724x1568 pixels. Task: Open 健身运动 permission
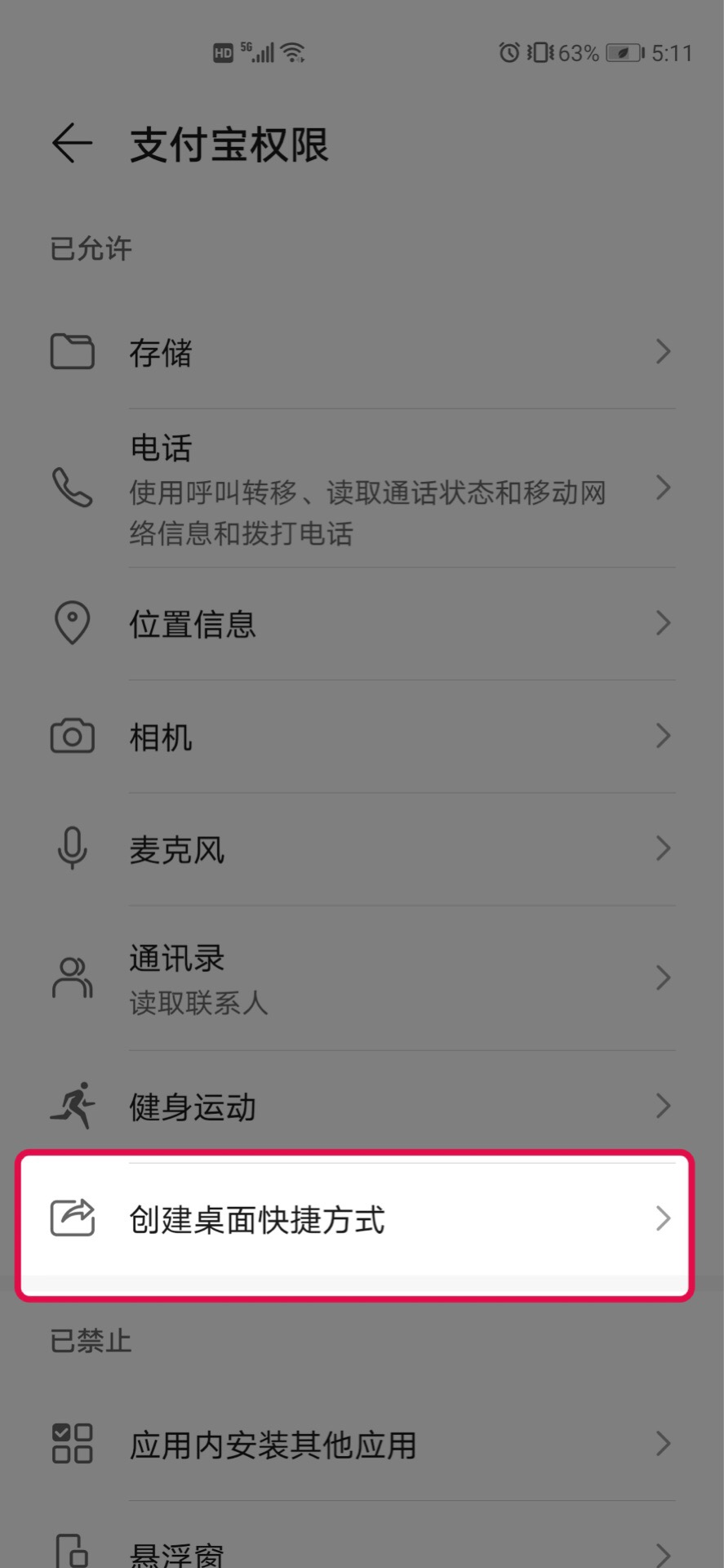(x=359, y=1107)
